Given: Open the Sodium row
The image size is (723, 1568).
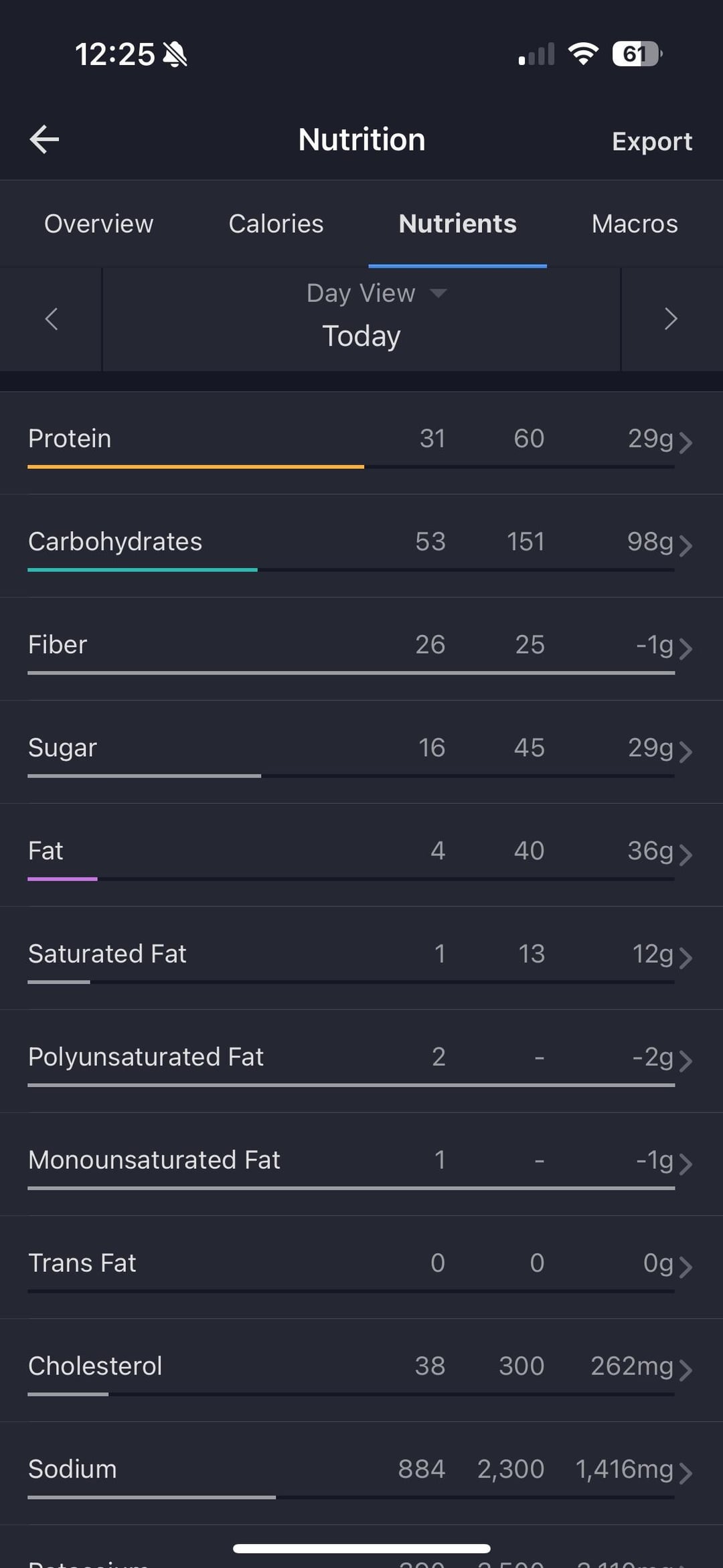Looking at the screenshot, I should pyautogui.click(x=361, y=1474).
